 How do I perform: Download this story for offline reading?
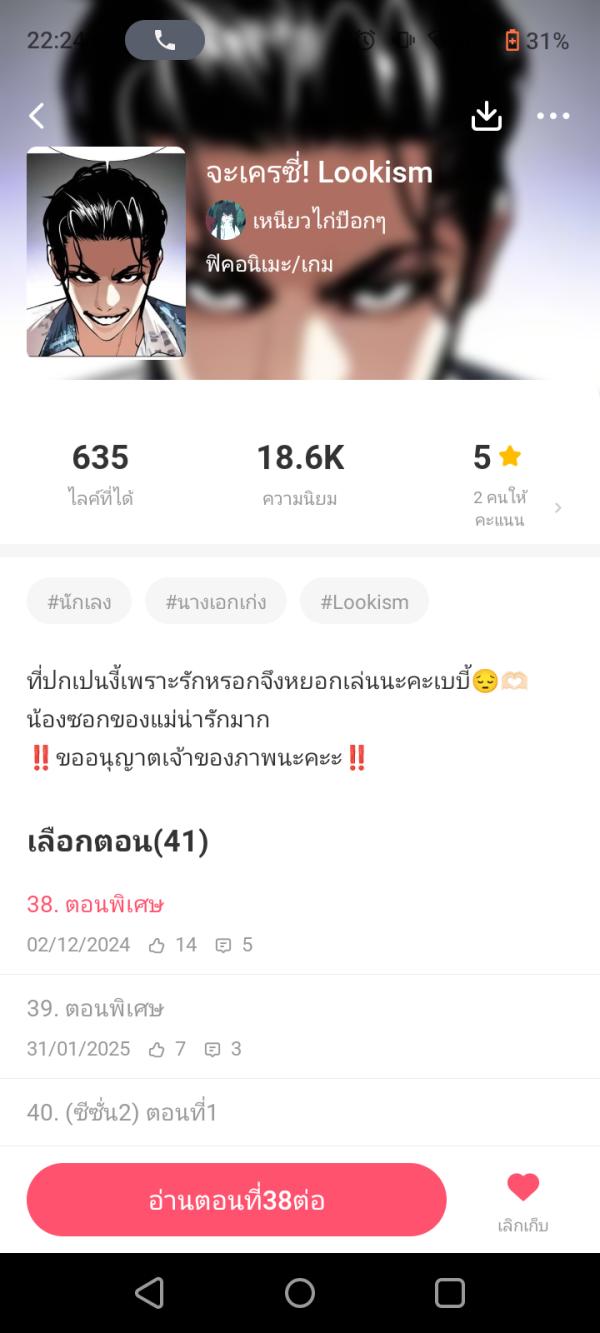486,116
